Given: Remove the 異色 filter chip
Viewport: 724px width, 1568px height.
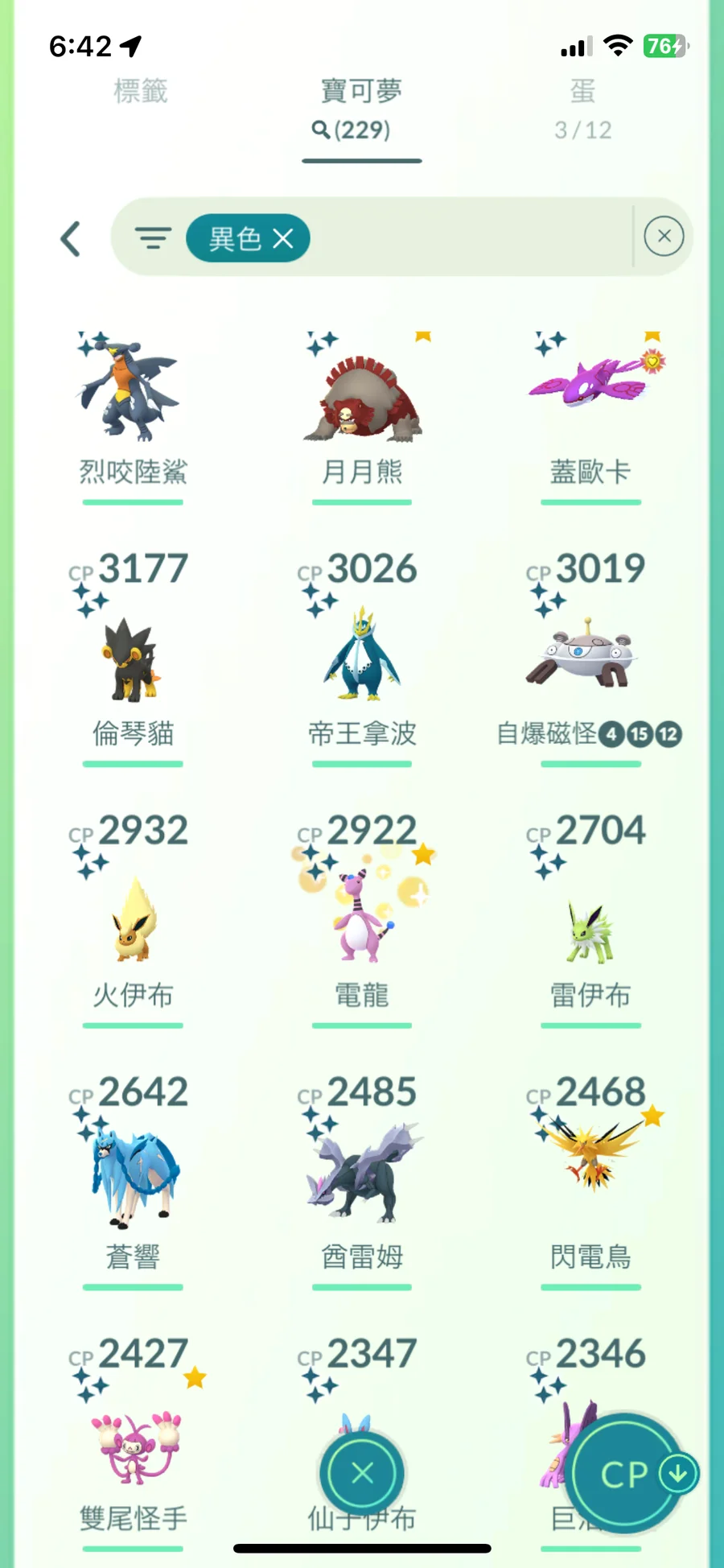Looking at the screenshot, I should pos(282,238).
